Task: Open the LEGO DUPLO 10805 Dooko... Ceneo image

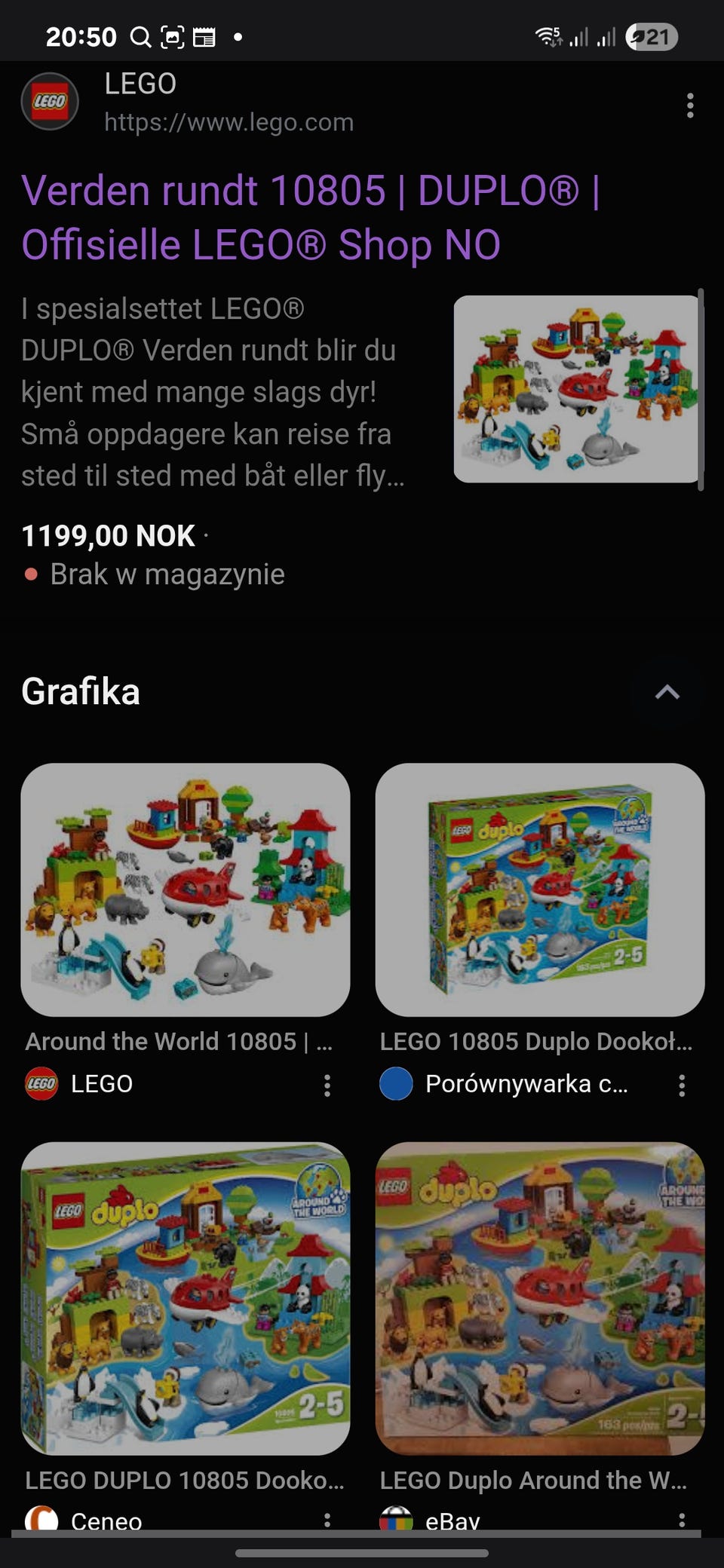Action: point(186,1298)
